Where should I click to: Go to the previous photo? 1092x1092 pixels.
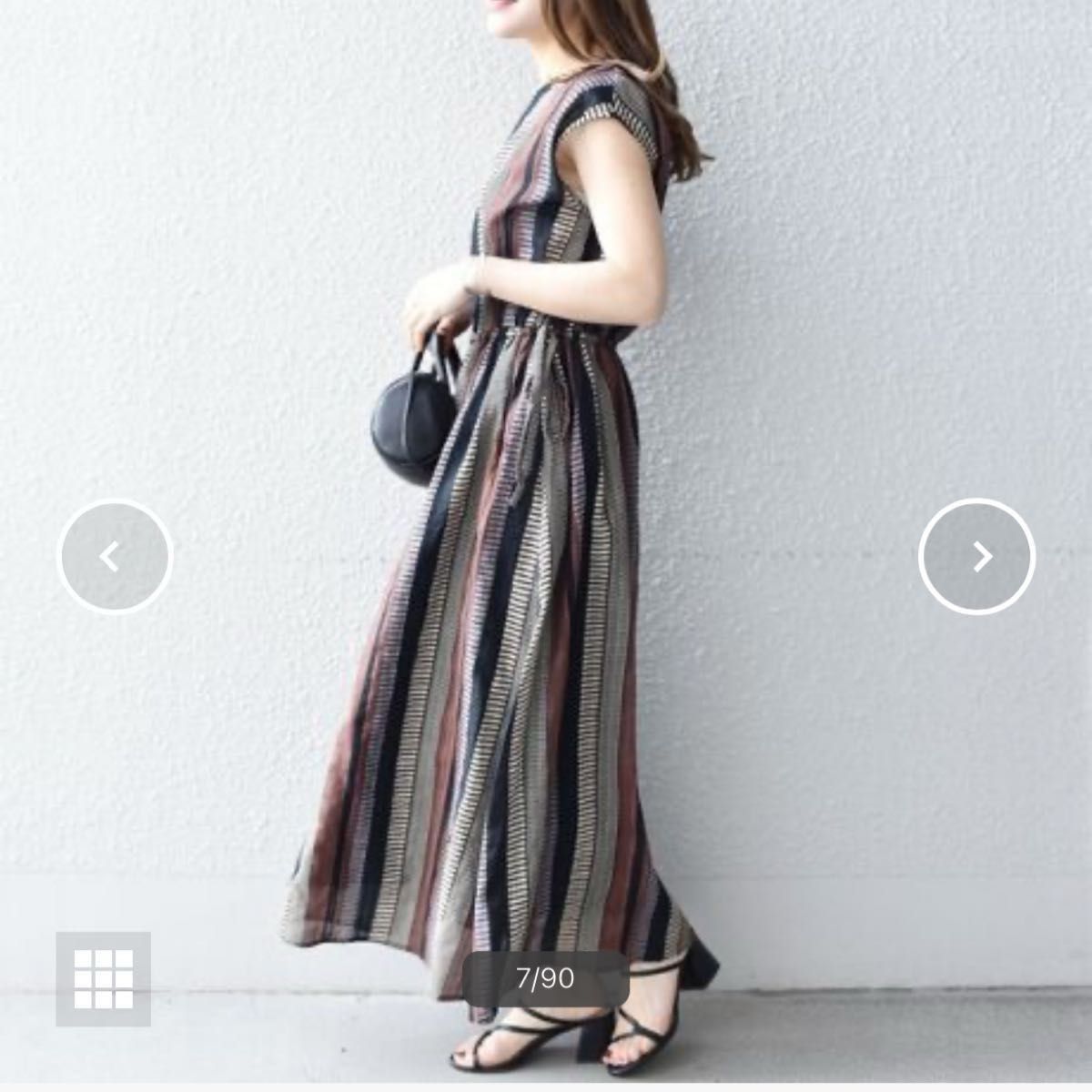point(115,556)
